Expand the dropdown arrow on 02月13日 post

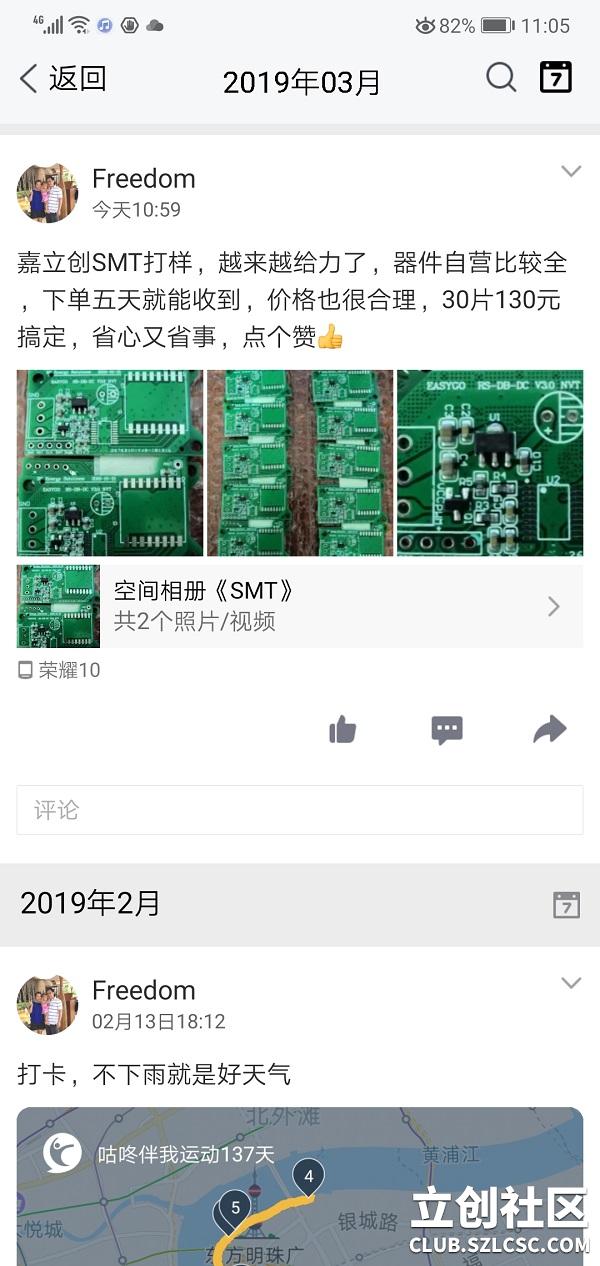click(x=571, y=983)
